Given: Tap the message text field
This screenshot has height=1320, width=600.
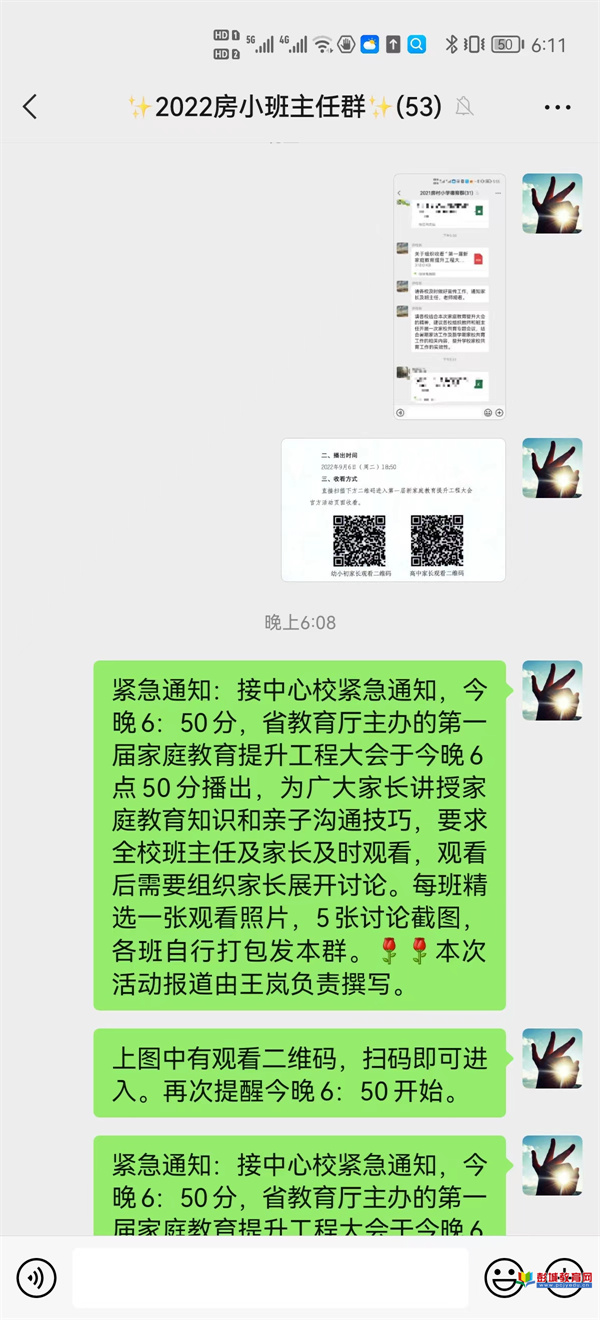Looking at the screenshot, I should point(270,1277).
